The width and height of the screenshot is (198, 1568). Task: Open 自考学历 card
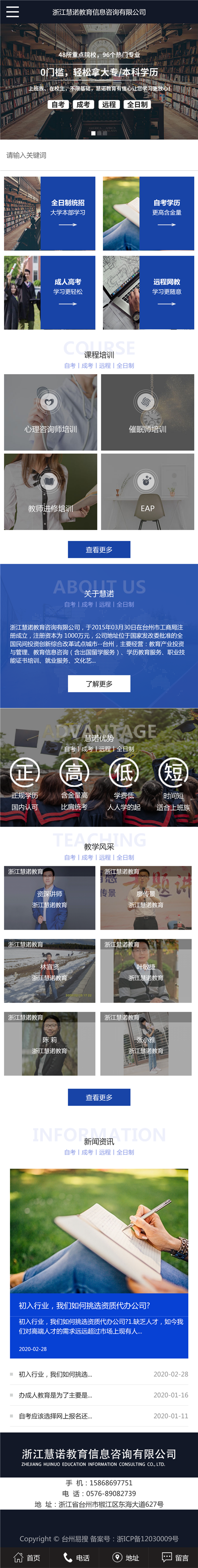point(148,213)
